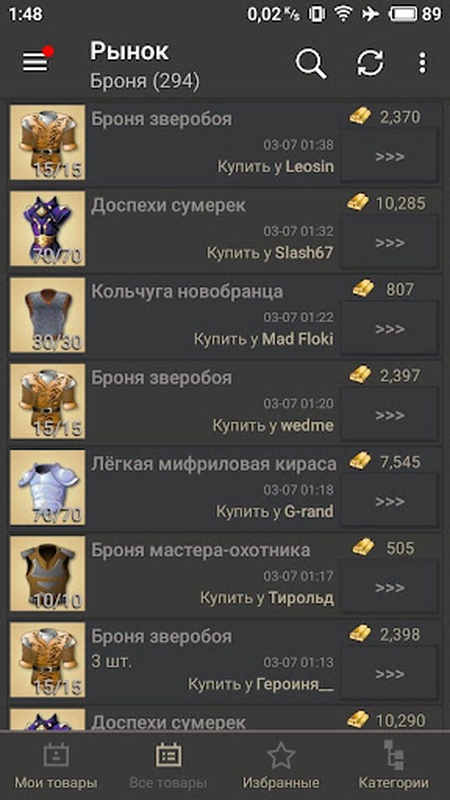Open the three-dot overflow menu
Screen dimensions: 450x800
click(x=422, y=63)
